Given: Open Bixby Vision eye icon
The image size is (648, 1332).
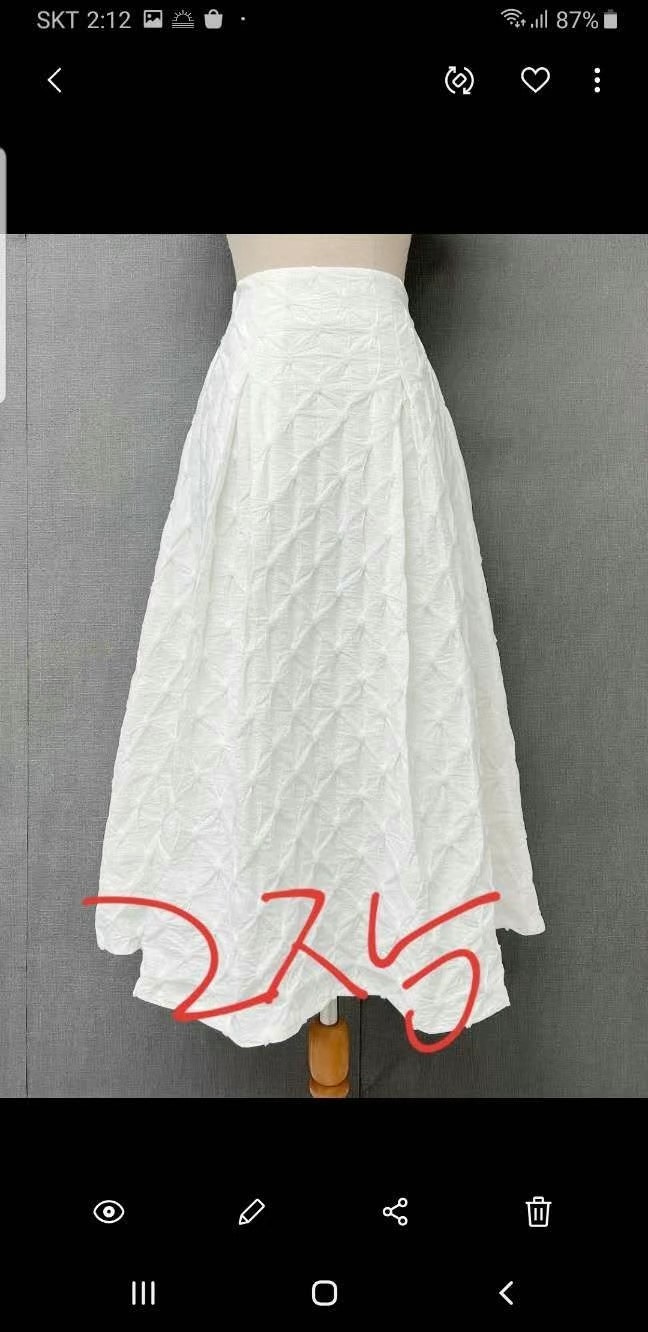Looking at the screenshot, I should [x=109, y=1212].
